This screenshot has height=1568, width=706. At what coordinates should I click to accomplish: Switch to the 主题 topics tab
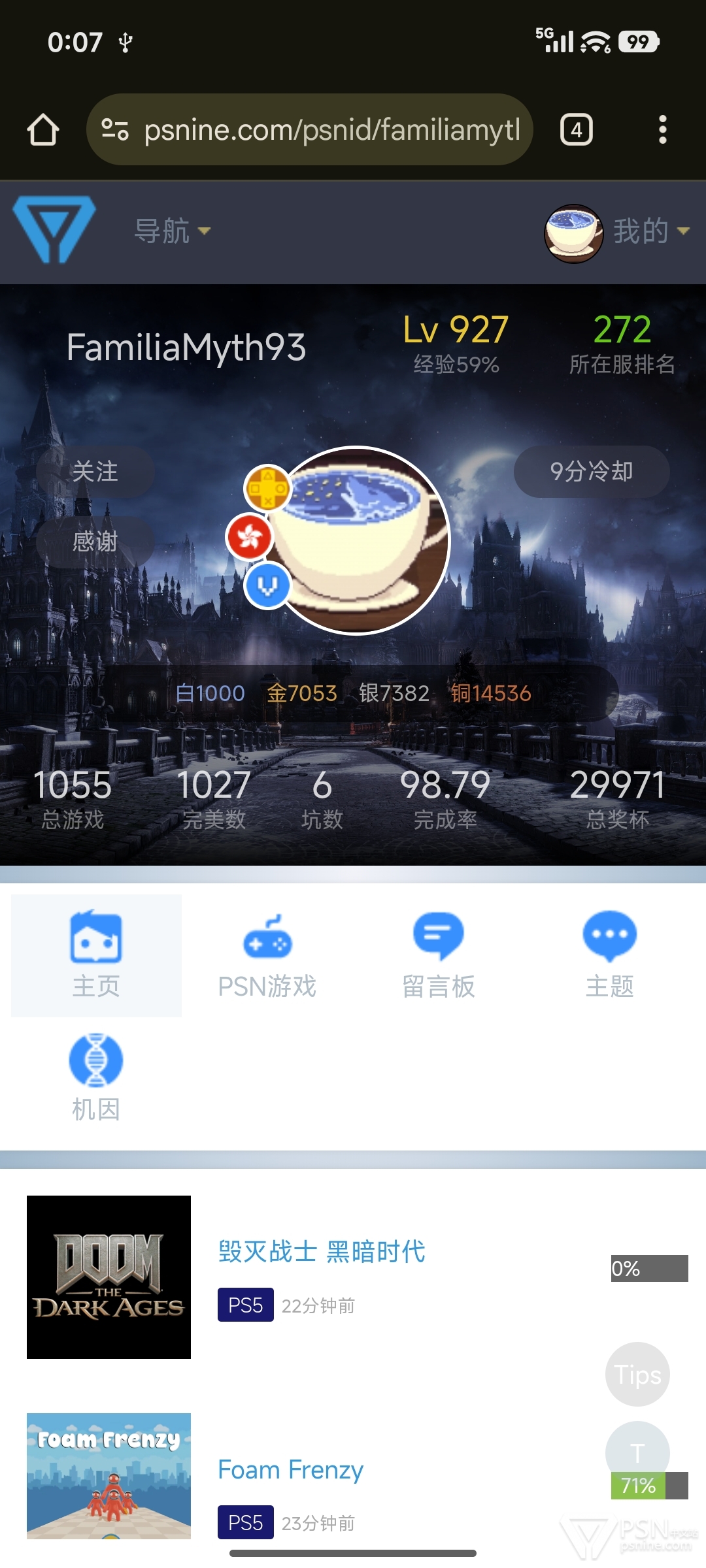(609, 955)
